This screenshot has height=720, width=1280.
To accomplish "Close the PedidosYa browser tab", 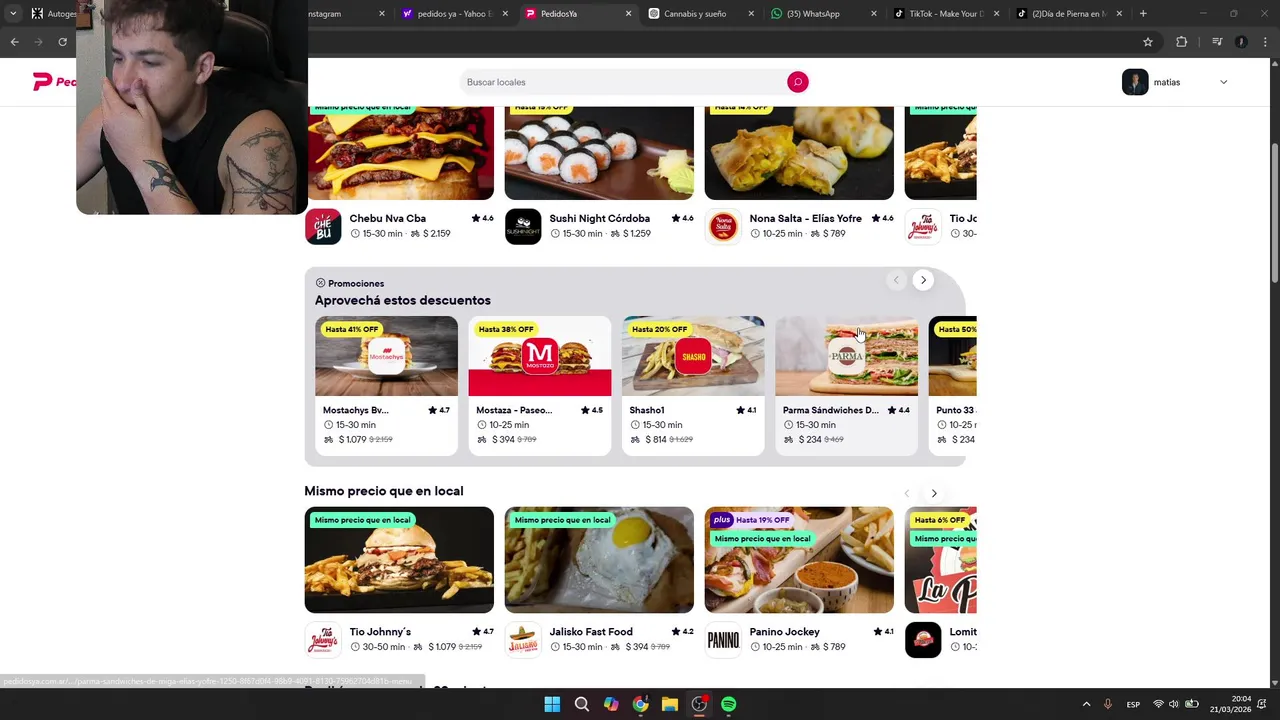I will 628,14.
